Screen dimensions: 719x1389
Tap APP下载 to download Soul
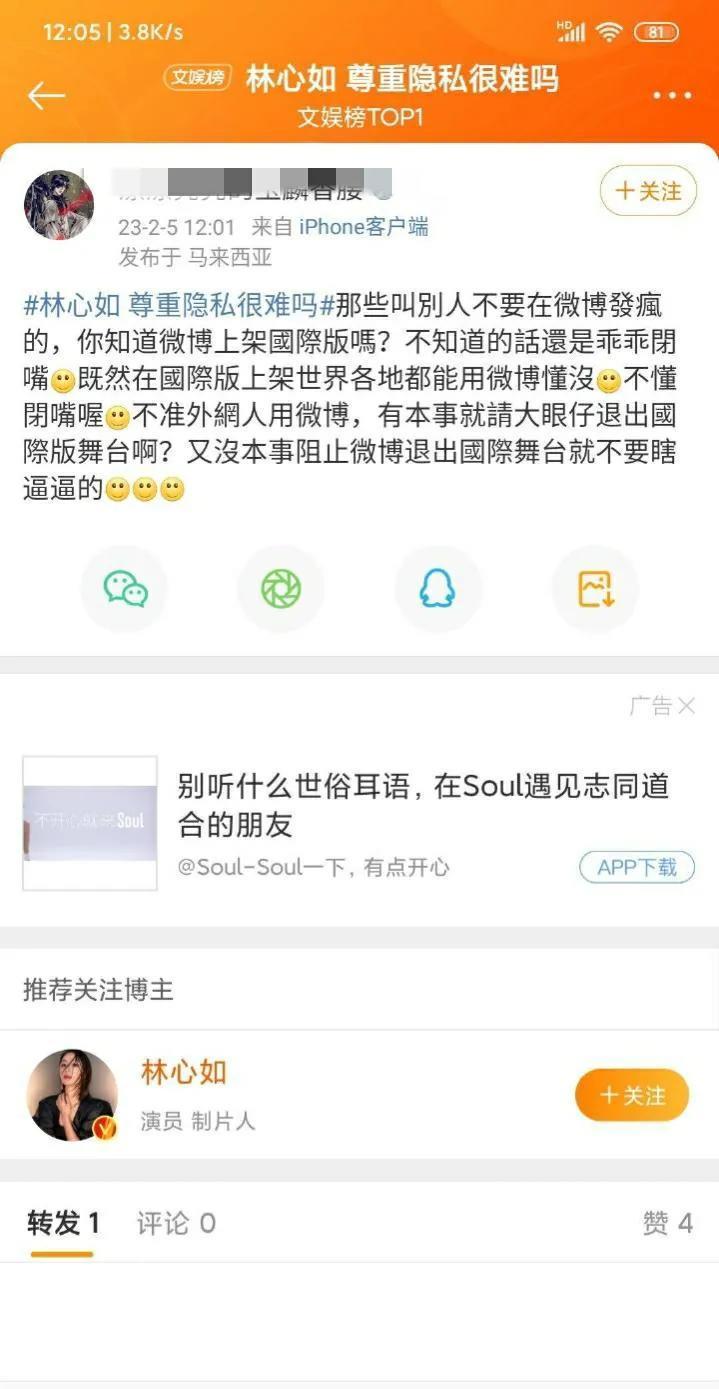(x=636, y=867)
